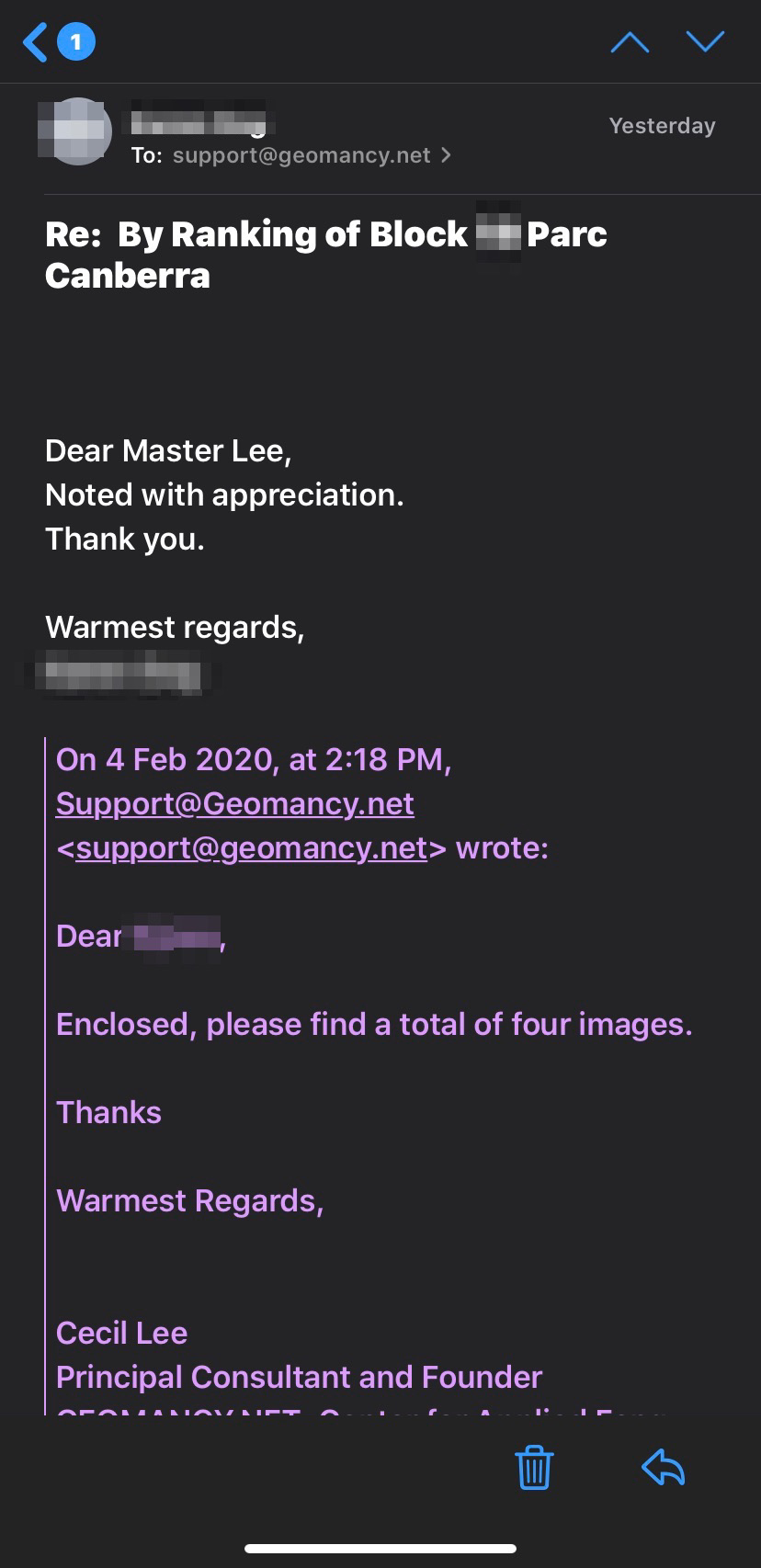Viewport: 761px width, 1568px height.
Task: Expand recipient details for support@geomancy.net
Action: point(445,155)
